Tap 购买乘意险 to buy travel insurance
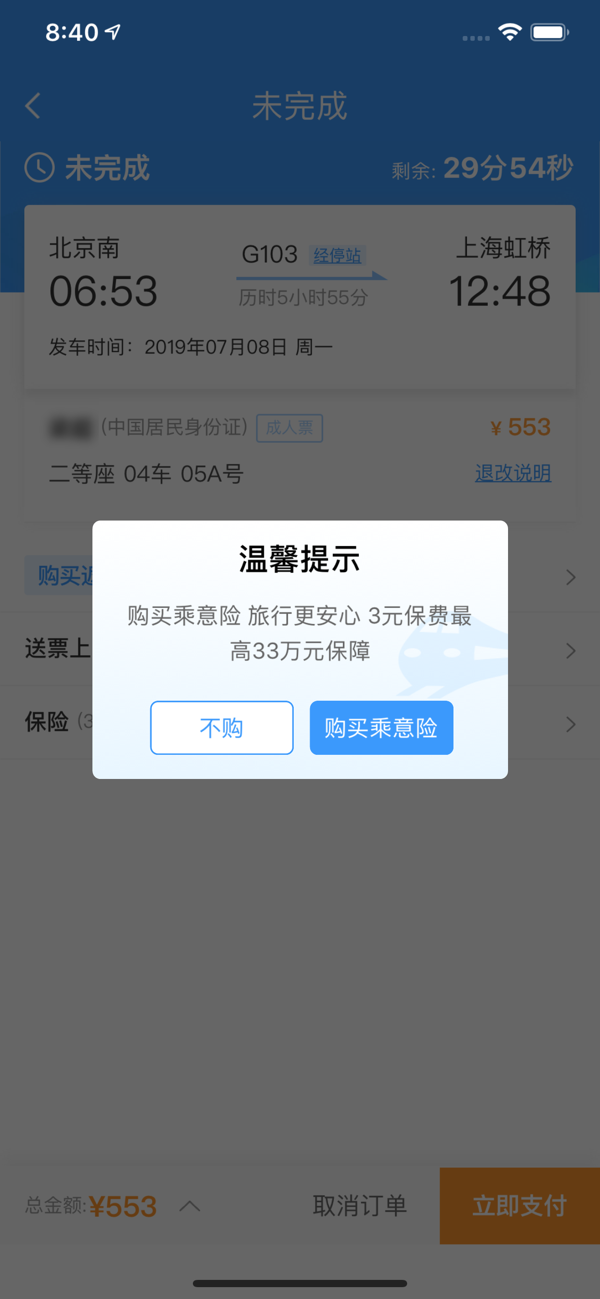The image size is (600, 1299). pyautogui.click(x=381, y=728)
